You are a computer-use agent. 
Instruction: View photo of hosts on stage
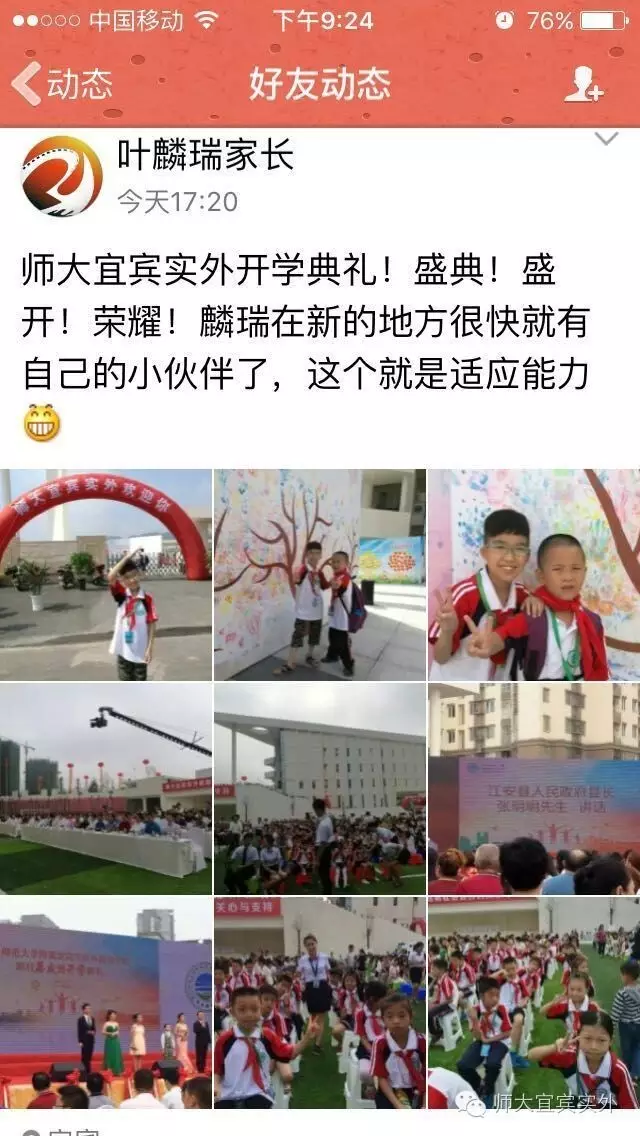(x=106, y=1002)
